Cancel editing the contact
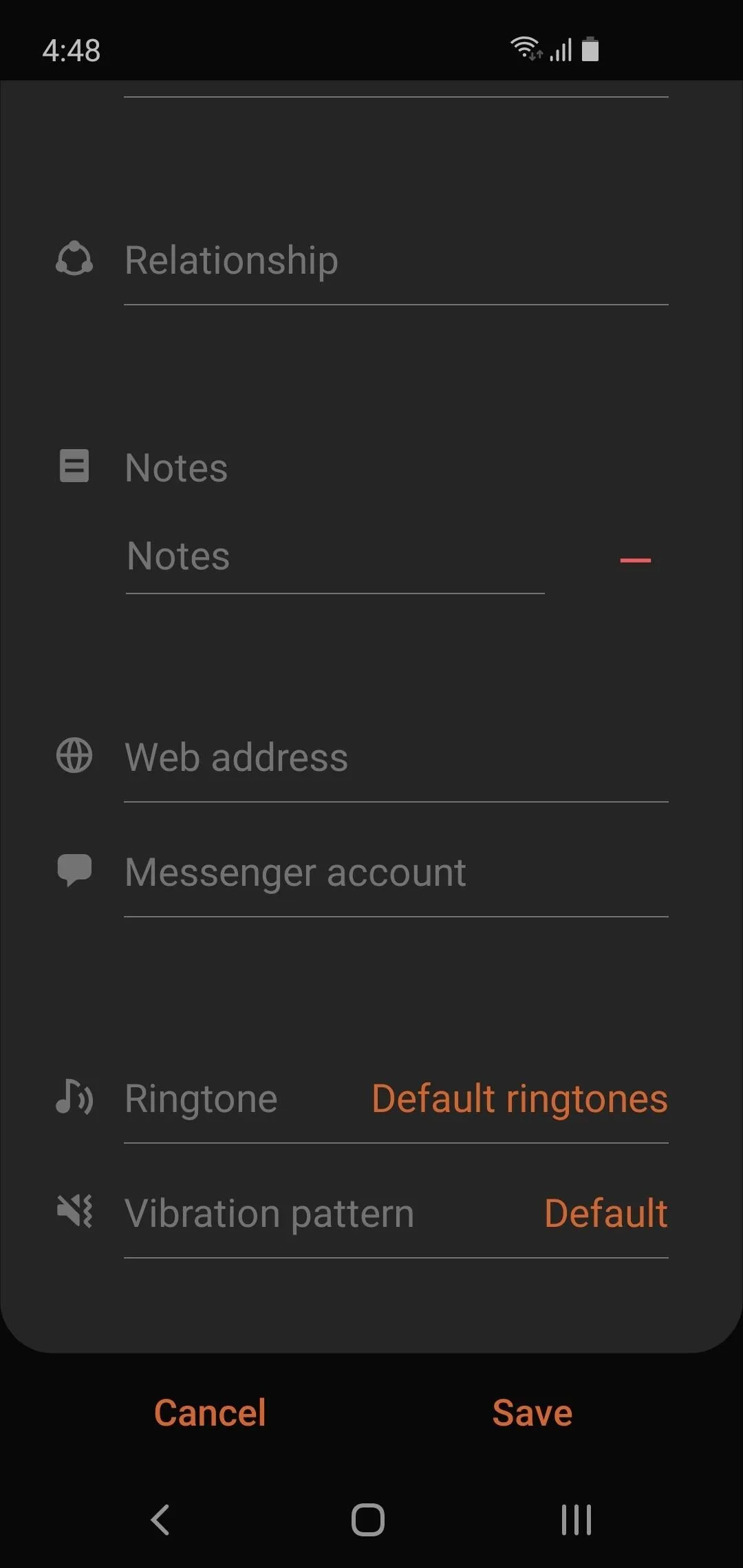Screen dimensions: 743x1568 [x=210, y=1413]
